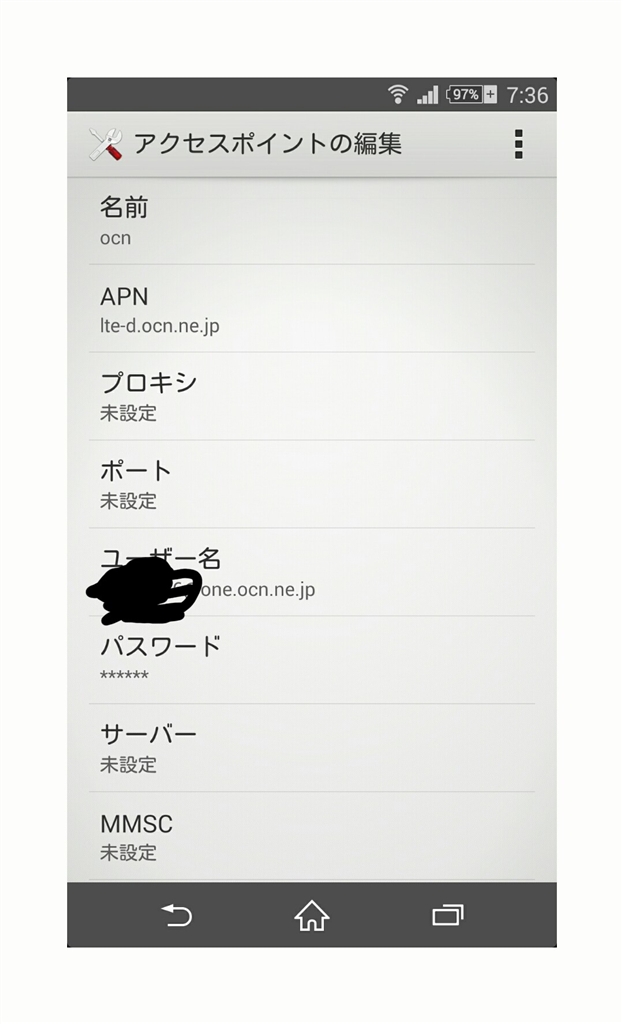The height and width of the screenshot is (1024, 623).
Task: Open the プロキシ setting
Action: point(311,396)
